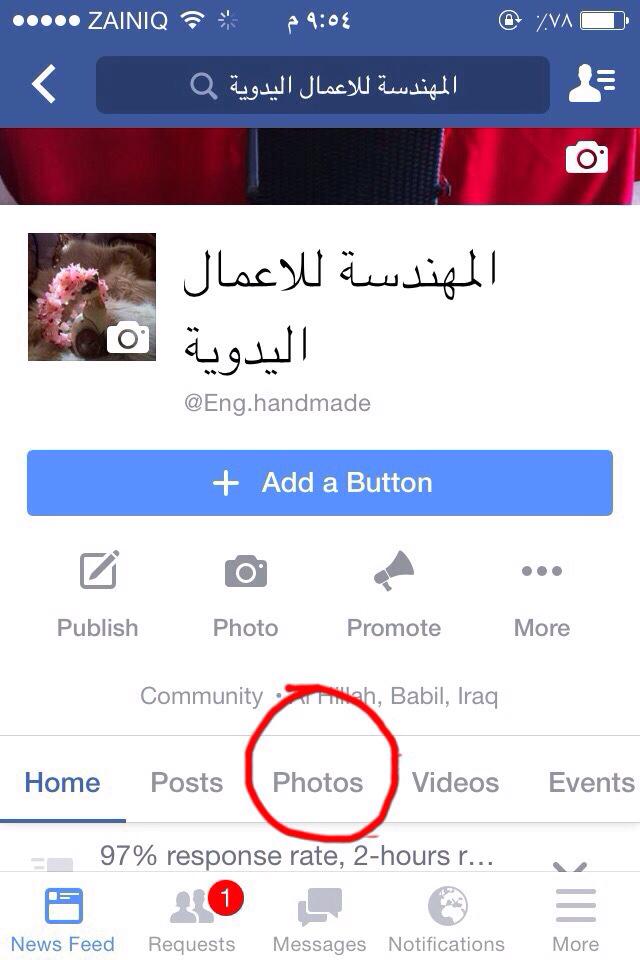Viewport: 640px width, 960px height.
Task: Switch to the Videos tab
Action: click(455, 782)
